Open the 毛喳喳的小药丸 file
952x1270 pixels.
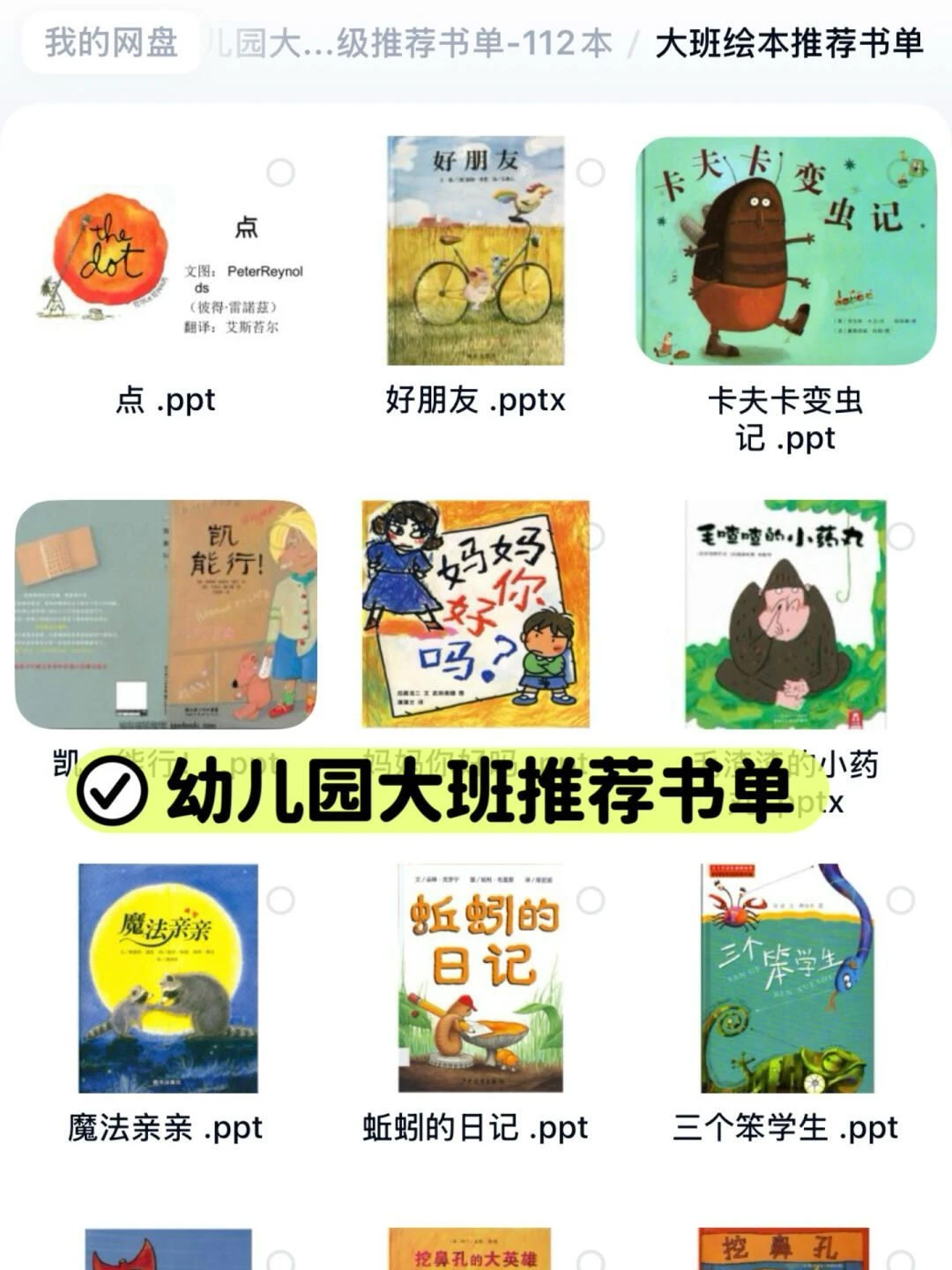785,615
